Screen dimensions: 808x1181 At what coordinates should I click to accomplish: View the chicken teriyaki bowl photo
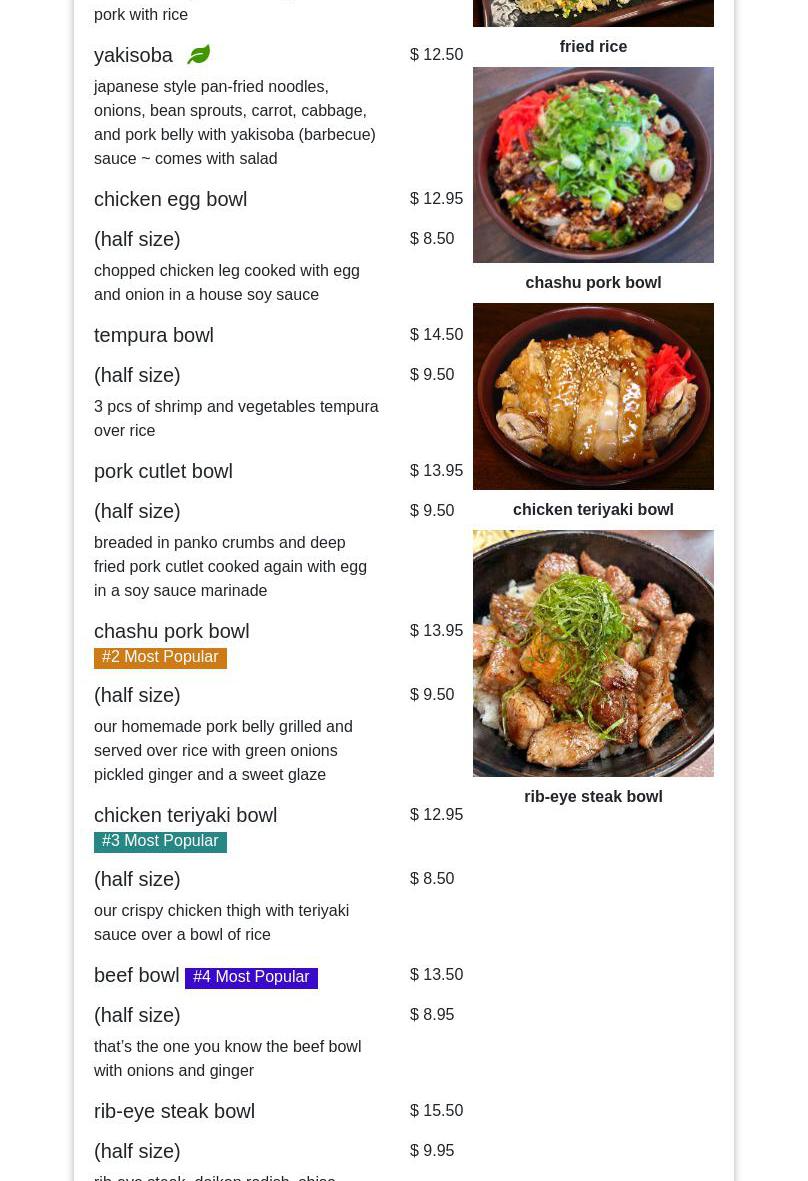[x=593, y=396]
